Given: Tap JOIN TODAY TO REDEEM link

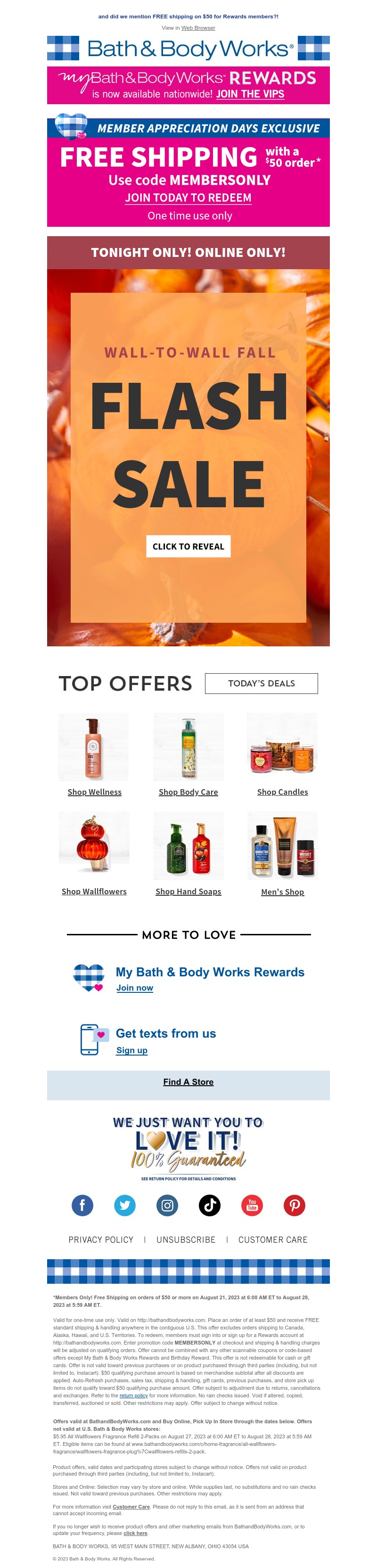Looking at the screenshot, I should pos(188,198).
